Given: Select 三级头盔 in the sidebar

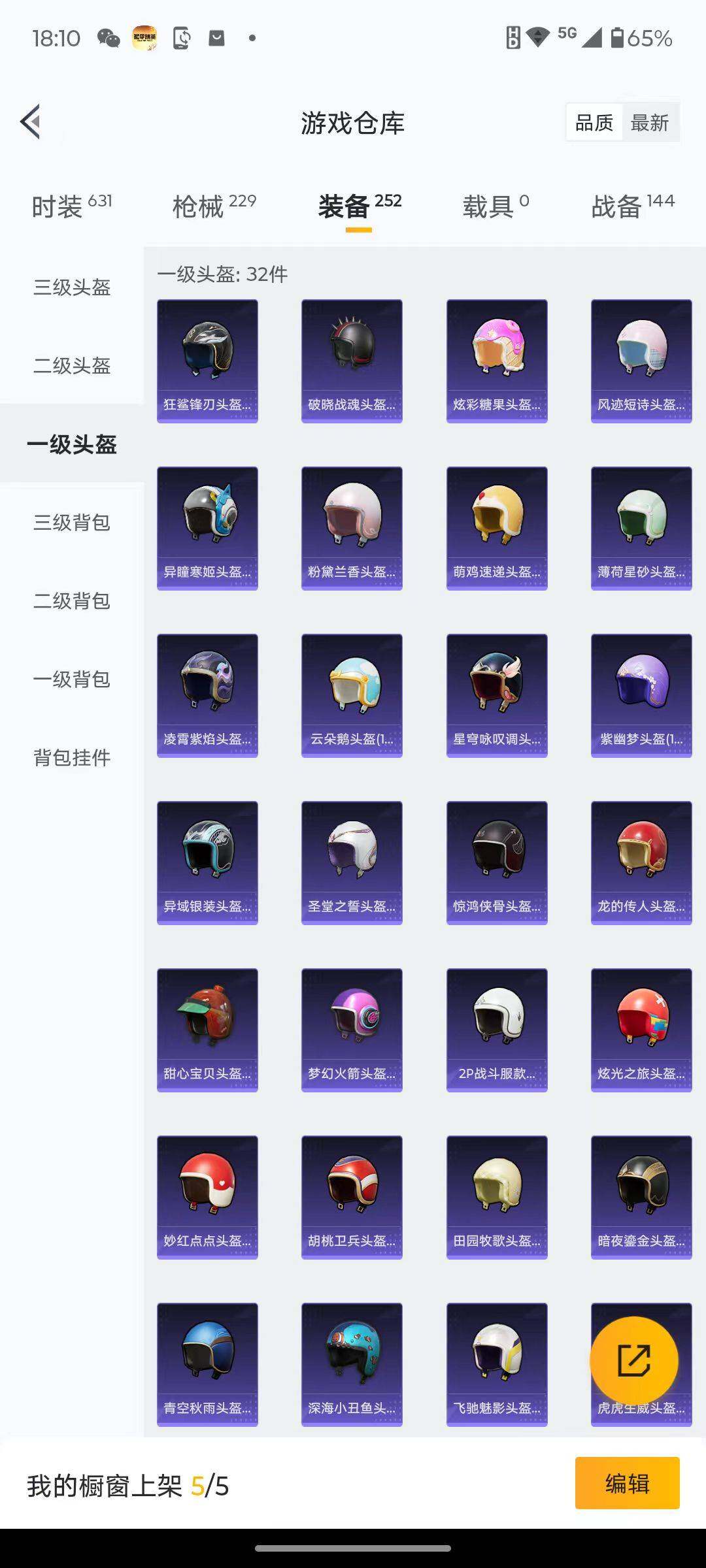Looking at the screenshot, I should 72,287.
